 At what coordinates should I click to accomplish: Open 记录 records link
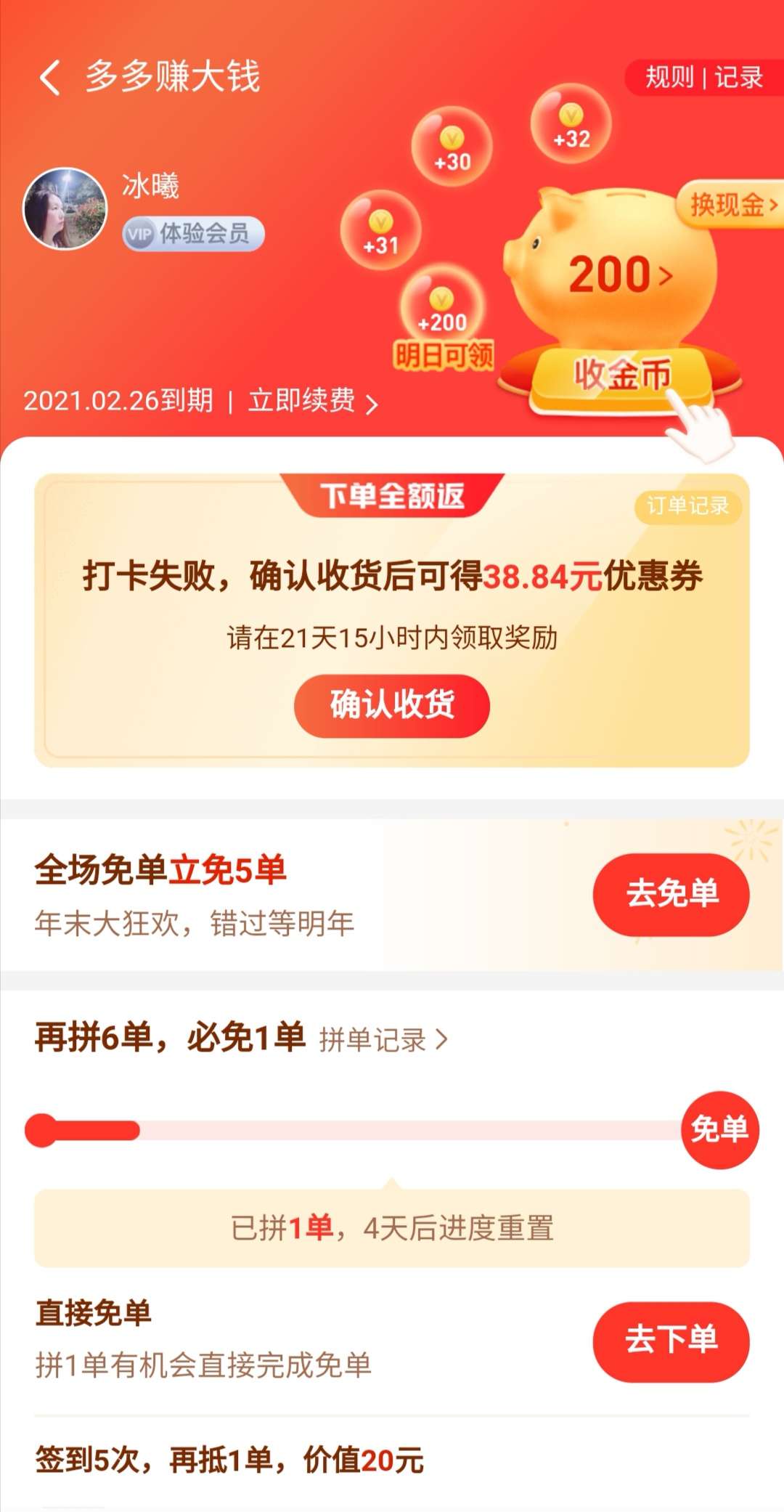738,77
